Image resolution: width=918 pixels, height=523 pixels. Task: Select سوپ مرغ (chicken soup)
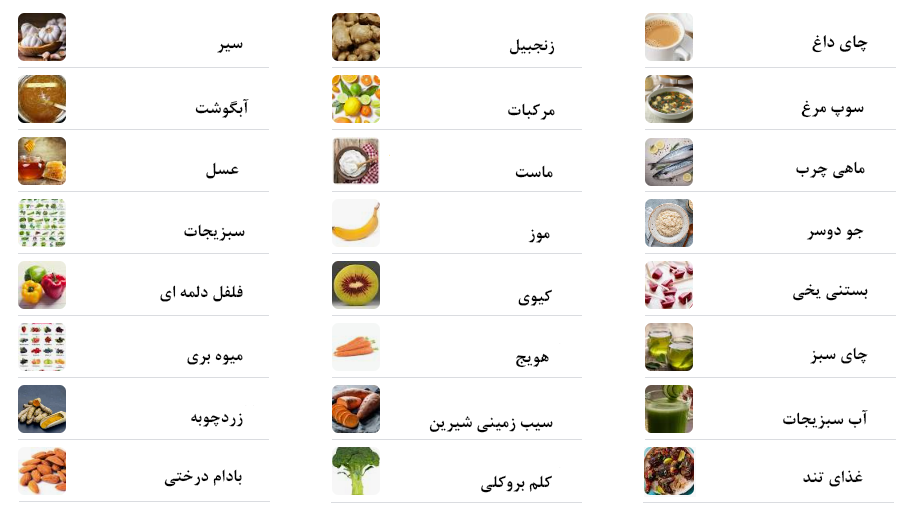769,106
